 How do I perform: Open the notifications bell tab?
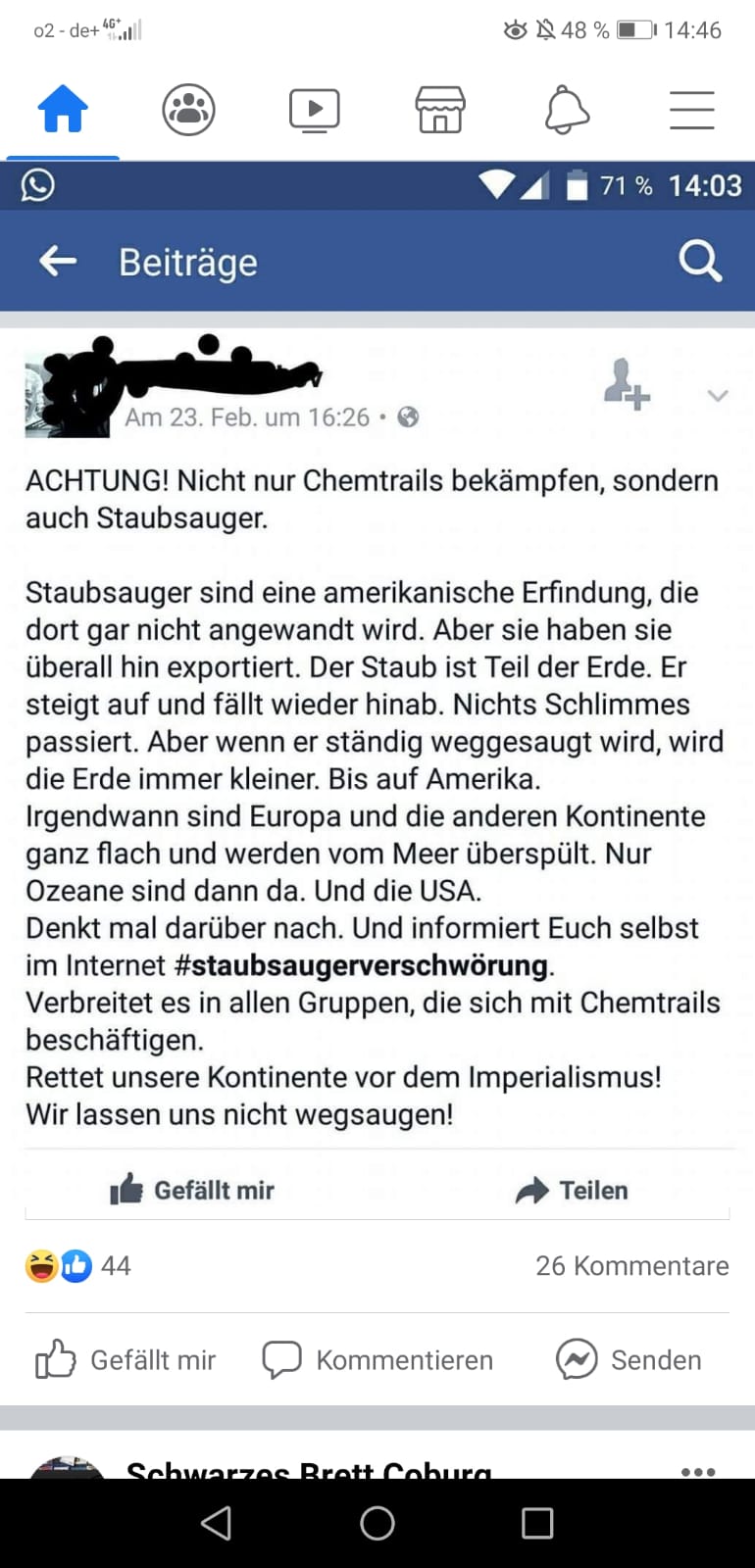(x=567, y=109)
